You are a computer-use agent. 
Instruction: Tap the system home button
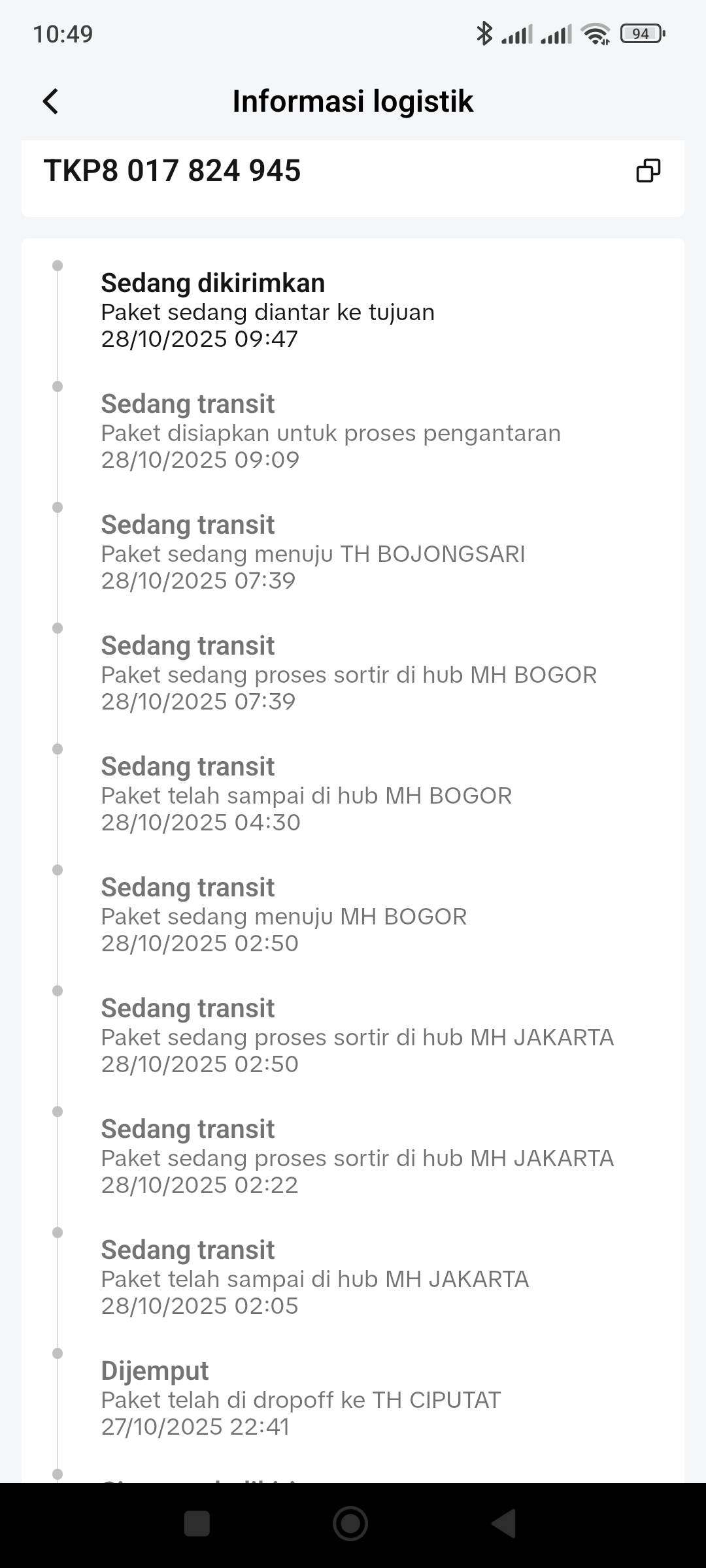tap(351, 1524)
